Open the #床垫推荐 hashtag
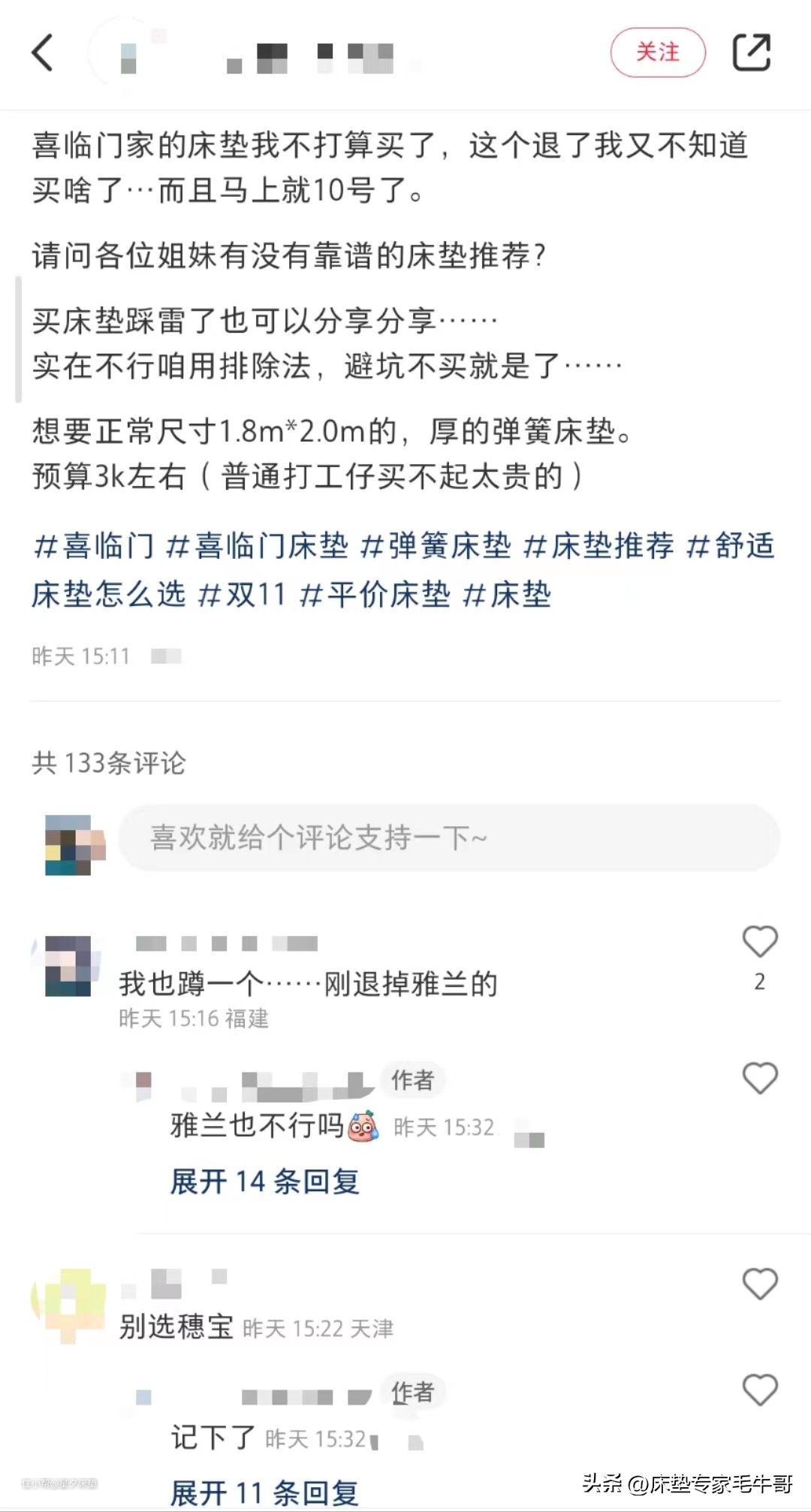This screenshot has height=1512, width=811. (598, 546)
